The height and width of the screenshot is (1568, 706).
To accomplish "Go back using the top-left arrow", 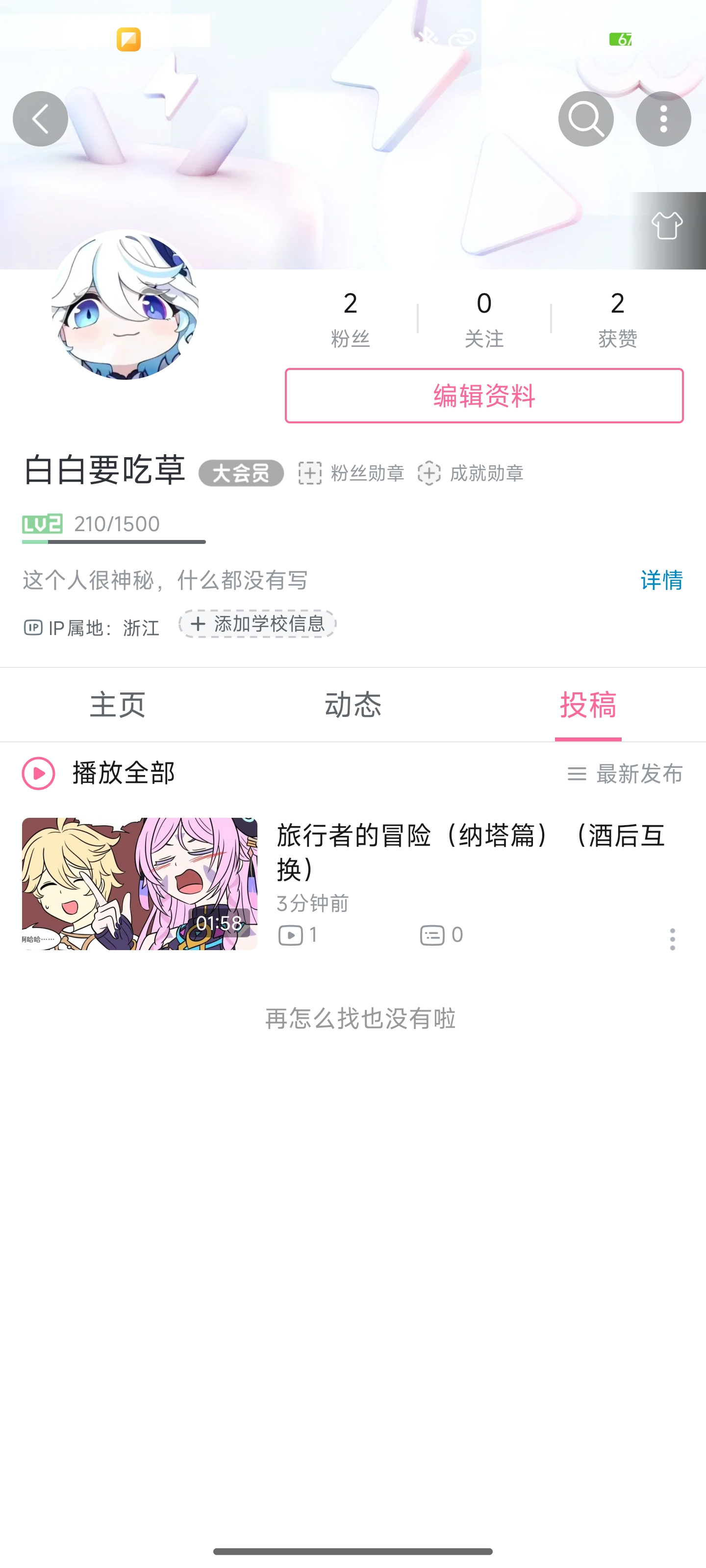I will (x=40, y=119).
